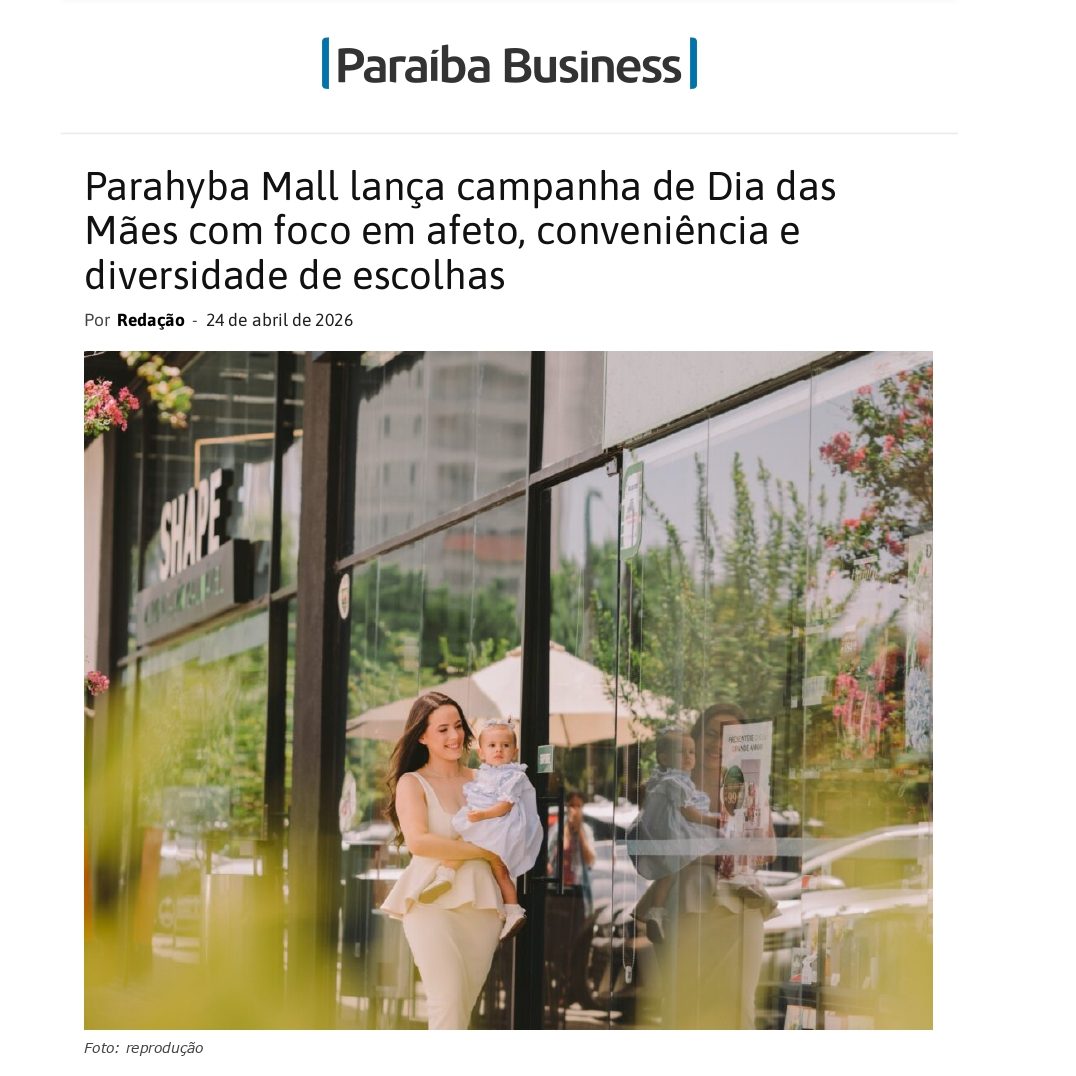Open the Redação author page

click(150, 321)
